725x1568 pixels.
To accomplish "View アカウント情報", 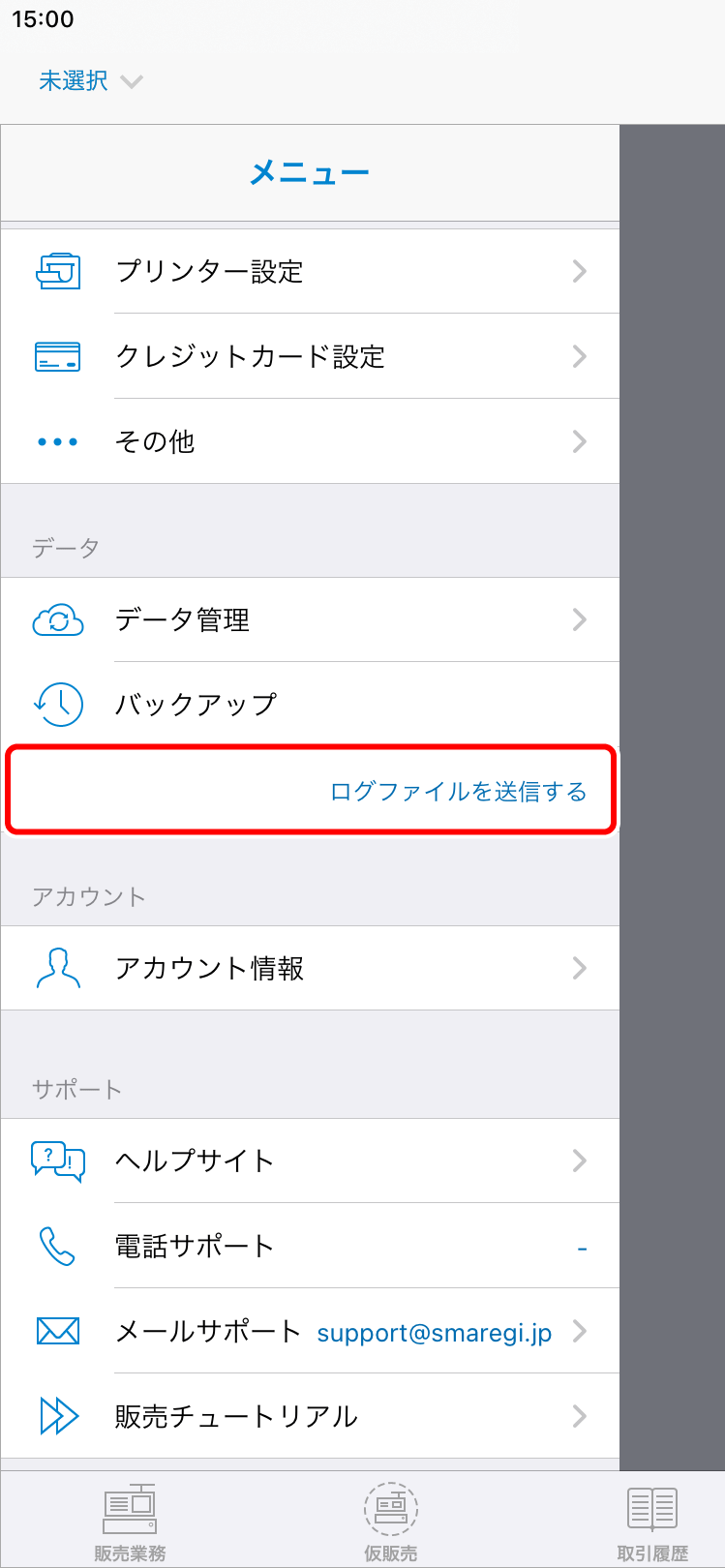I will [x=310, y=969].
